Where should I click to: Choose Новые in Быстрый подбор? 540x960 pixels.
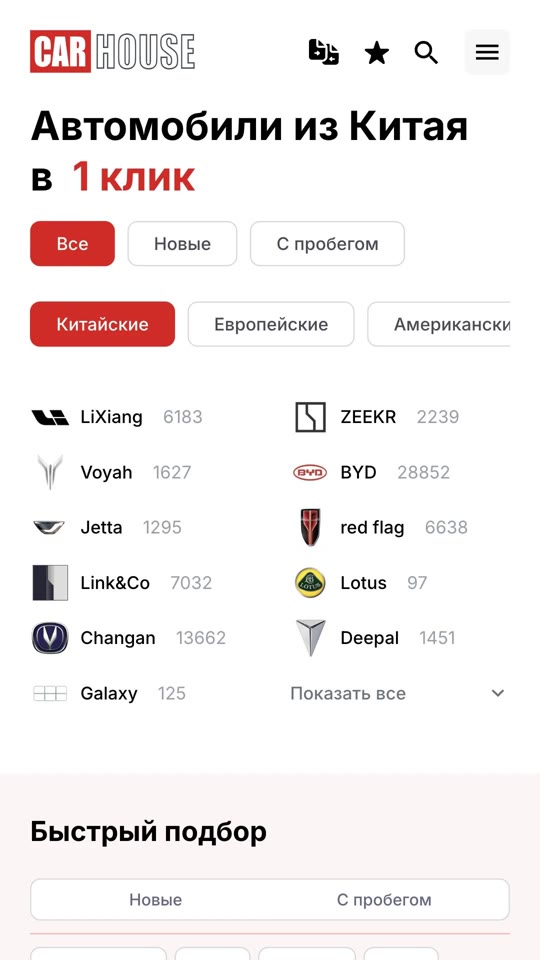(156, 899)
